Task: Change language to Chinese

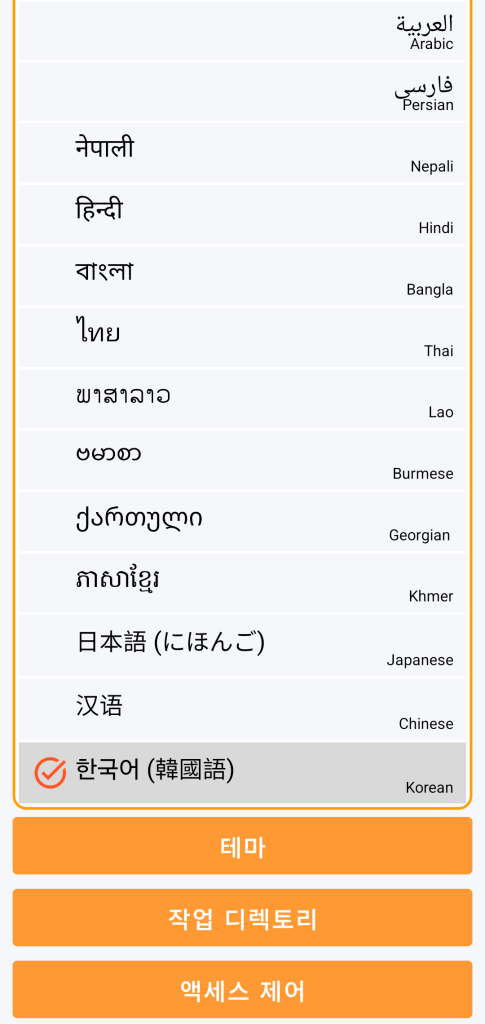Action: coord(242,709)
